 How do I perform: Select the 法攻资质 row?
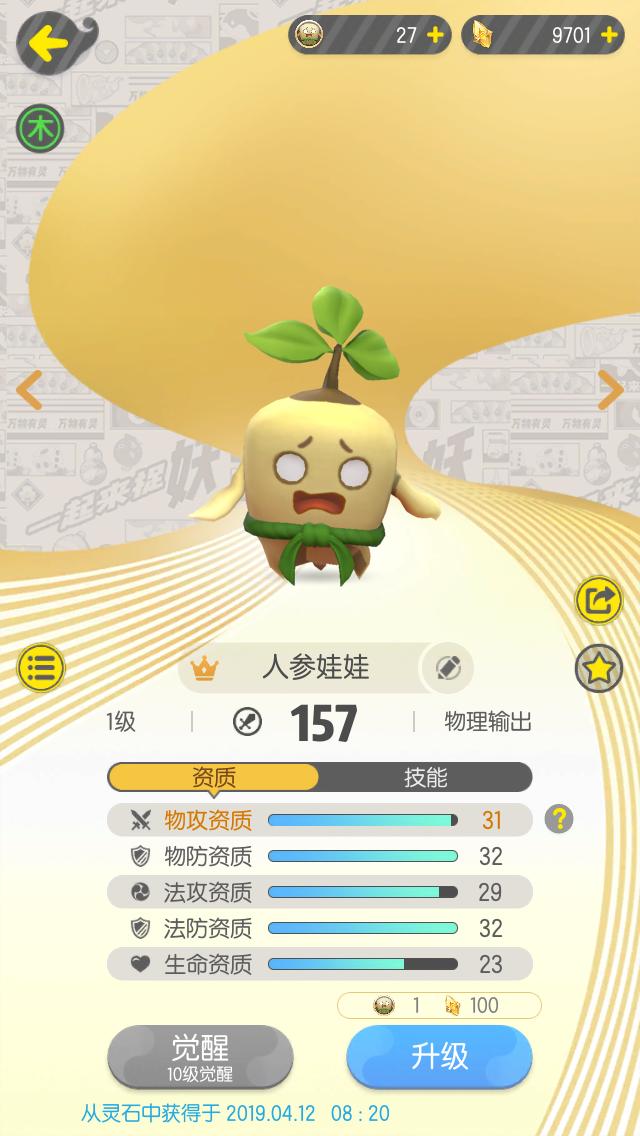[319, 892]
